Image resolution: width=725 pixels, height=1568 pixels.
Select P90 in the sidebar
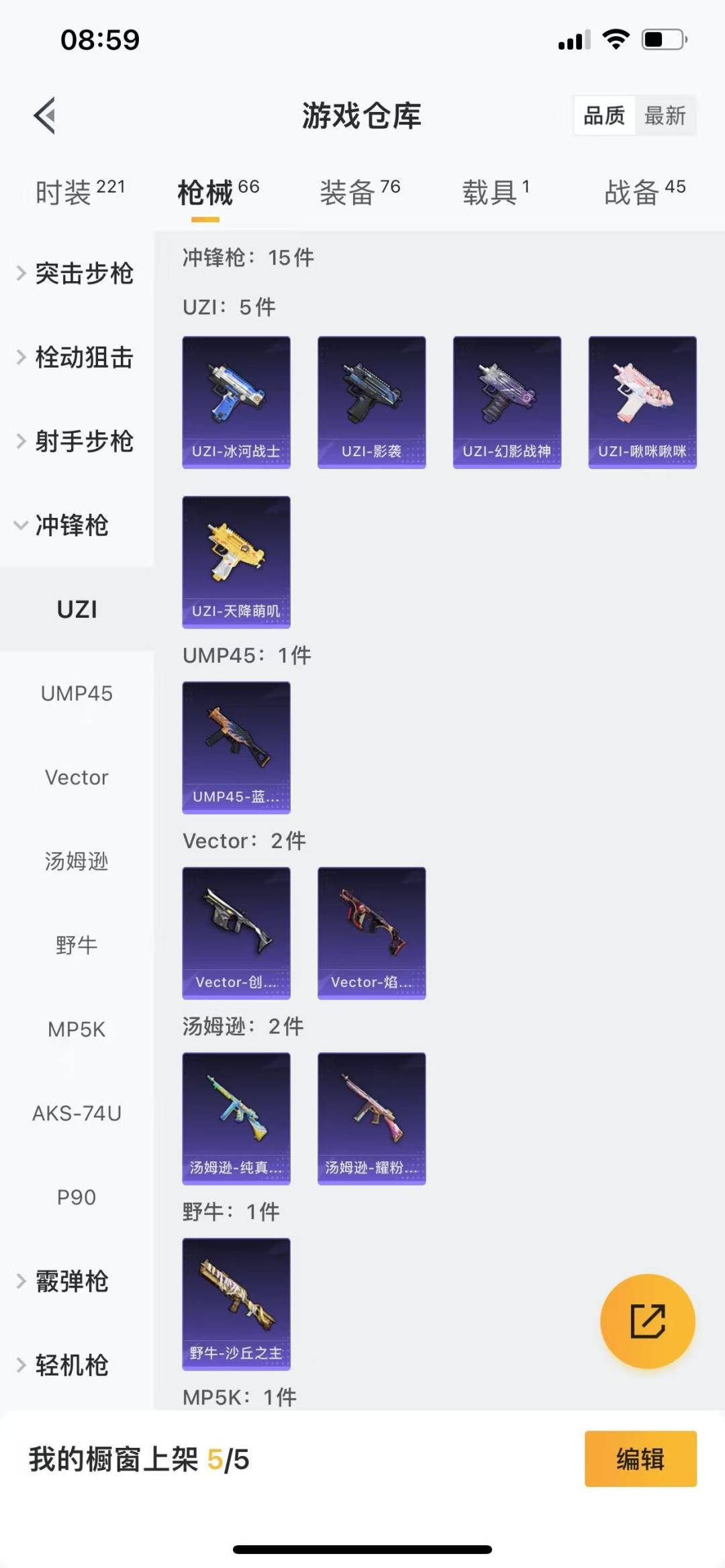pyautogui.click(x=77, y=1197)
